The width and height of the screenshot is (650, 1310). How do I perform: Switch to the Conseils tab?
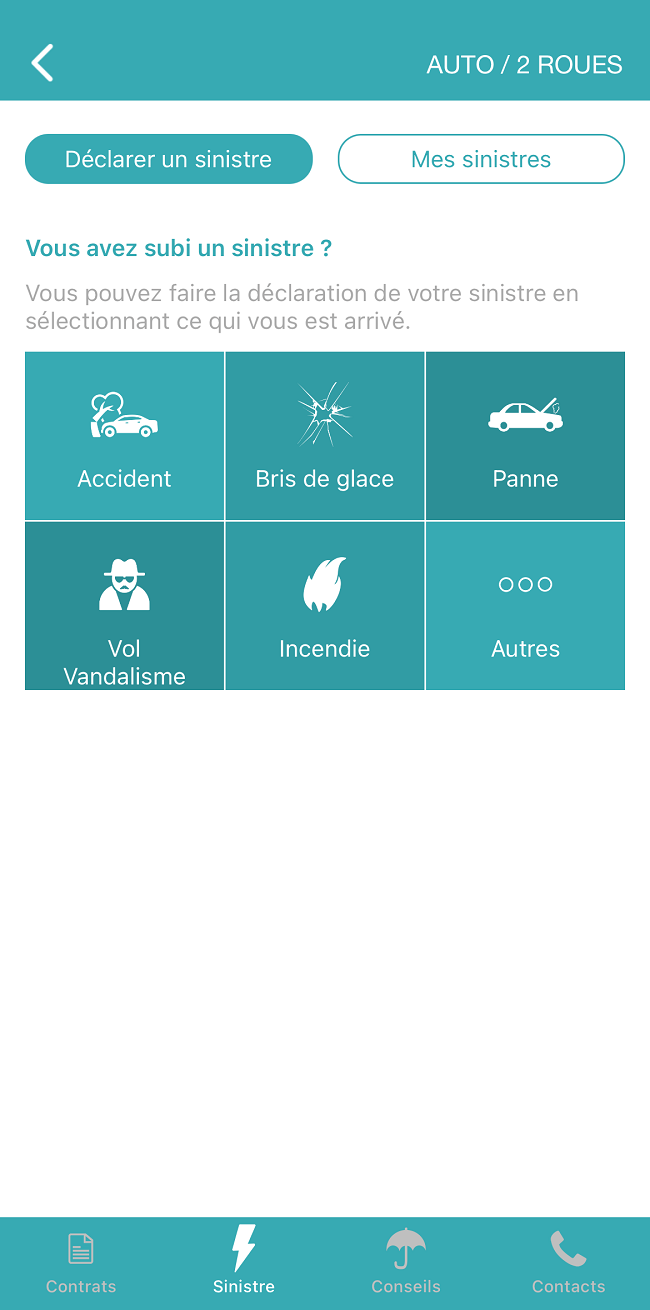(406, 1262)
